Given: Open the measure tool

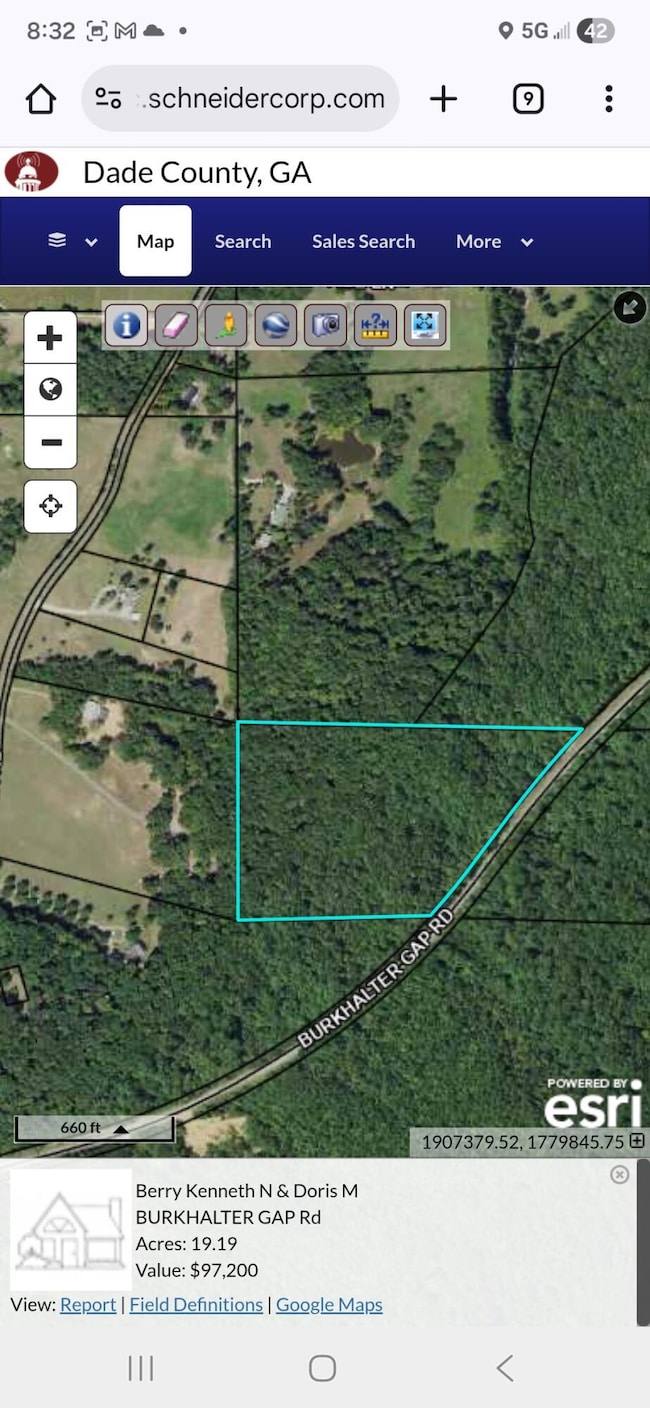Looking at the screenshot, I should point(375,325).
